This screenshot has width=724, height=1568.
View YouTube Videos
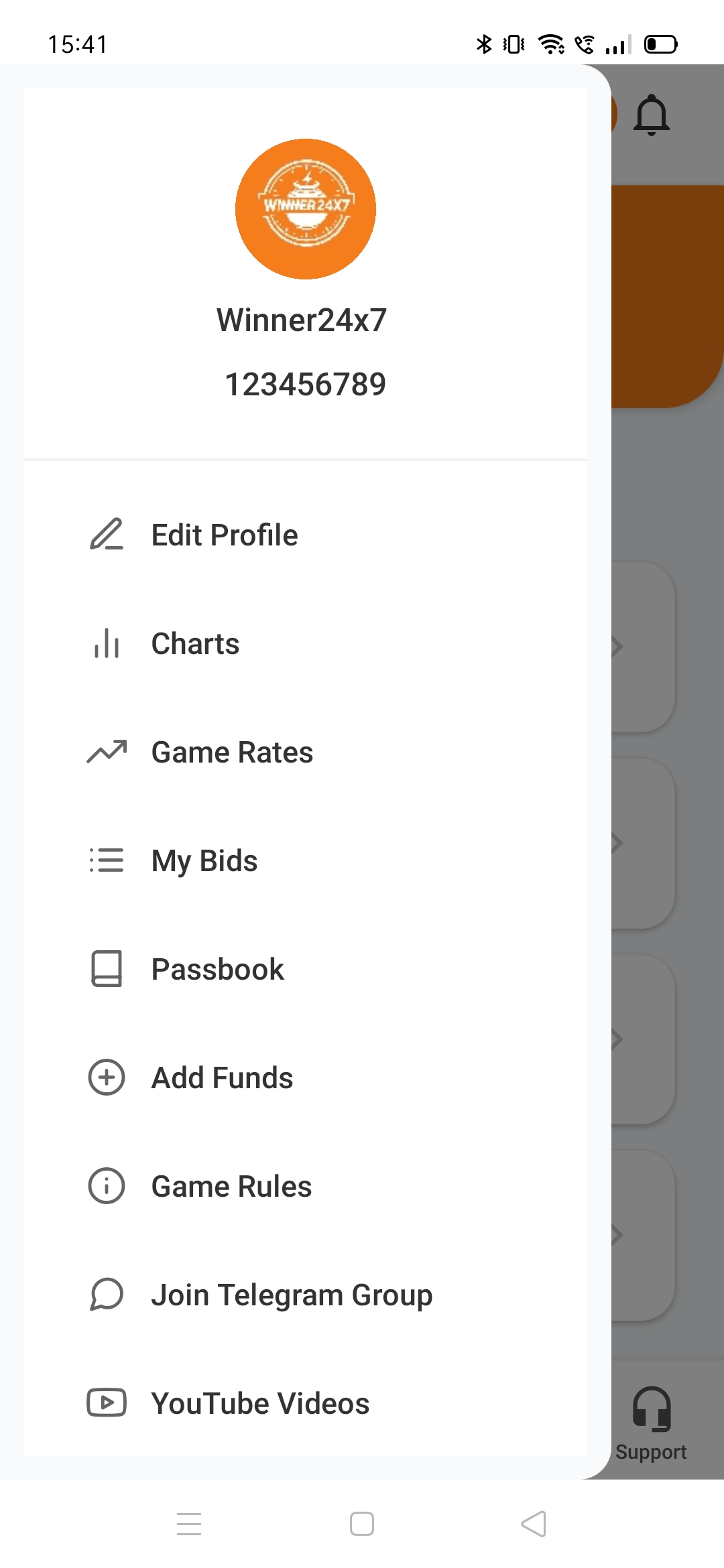(x=260, y=1402)
